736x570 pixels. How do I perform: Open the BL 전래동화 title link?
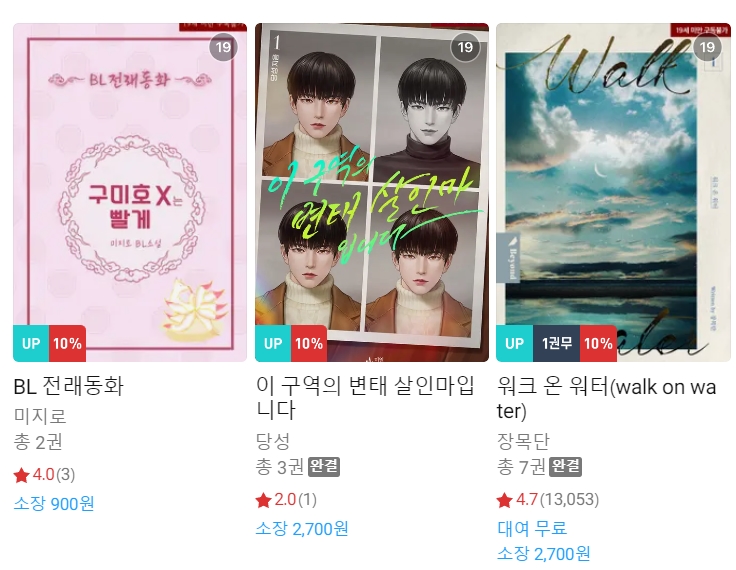[x=69, y=386]
